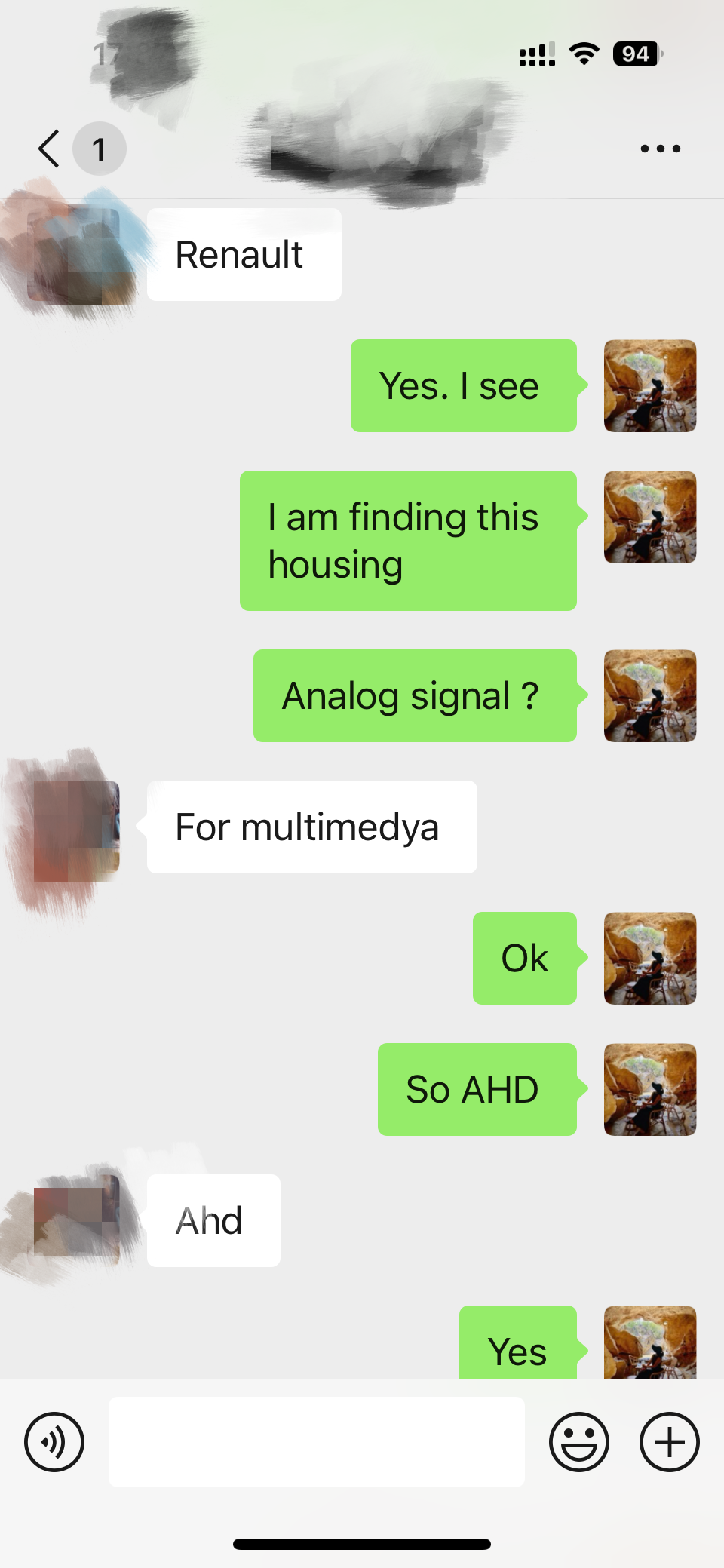This screenshot has height=1568, width=724.
Task: Tap the avatar beside the Renault message
Action: click(73, 255)
